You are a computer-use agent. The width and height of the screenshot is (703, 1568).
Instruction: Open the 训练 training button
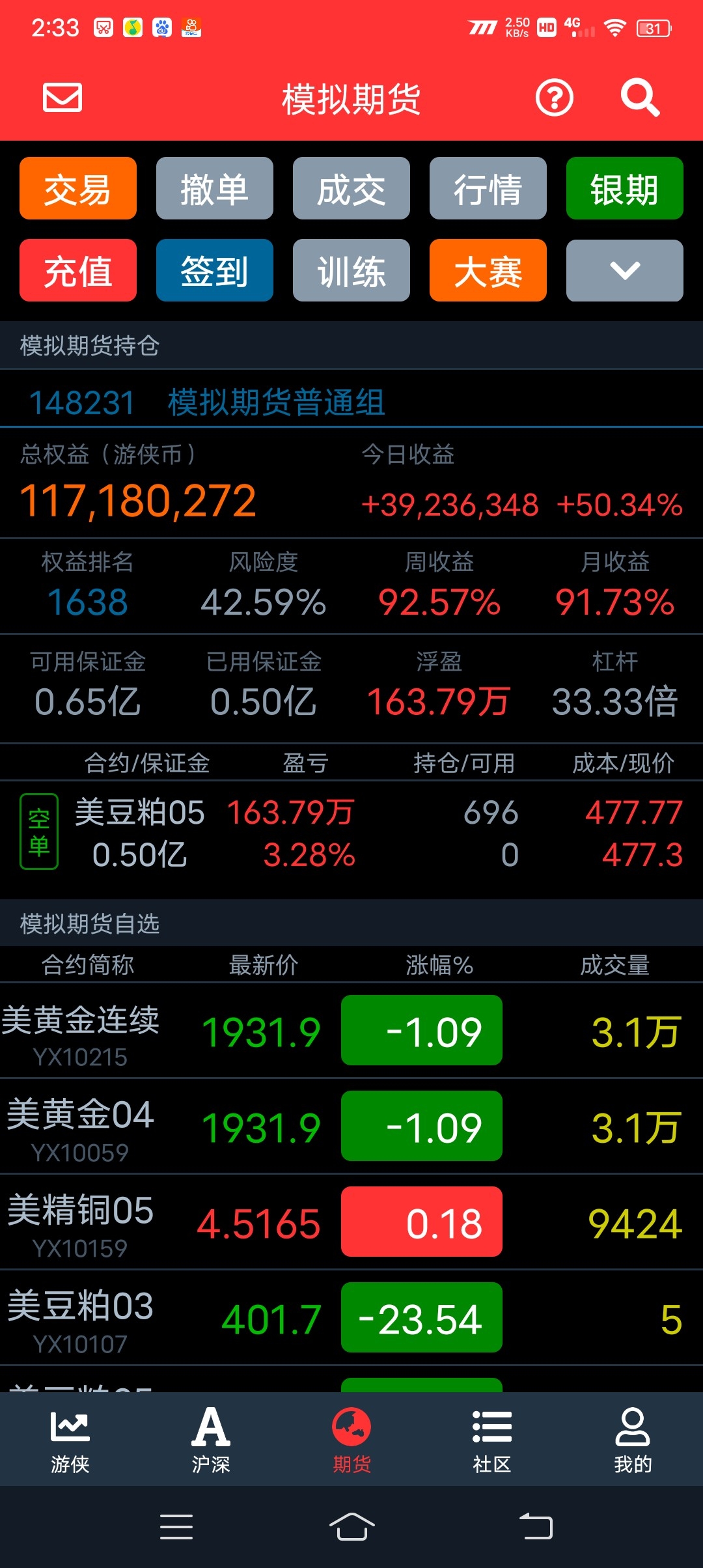click(x=351, y=270)
